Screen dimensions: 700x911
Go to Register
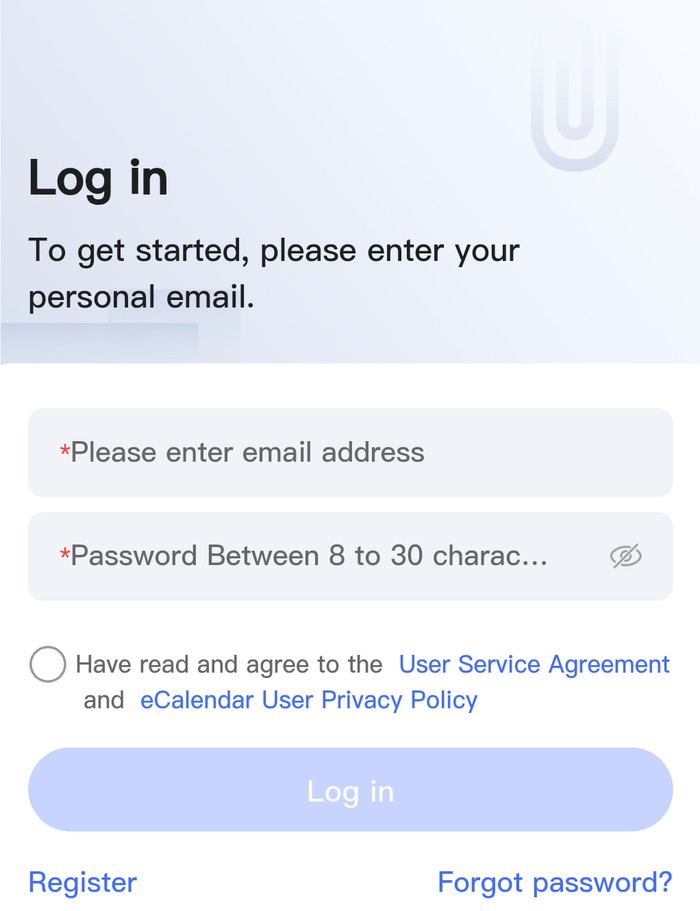(83, 882)
